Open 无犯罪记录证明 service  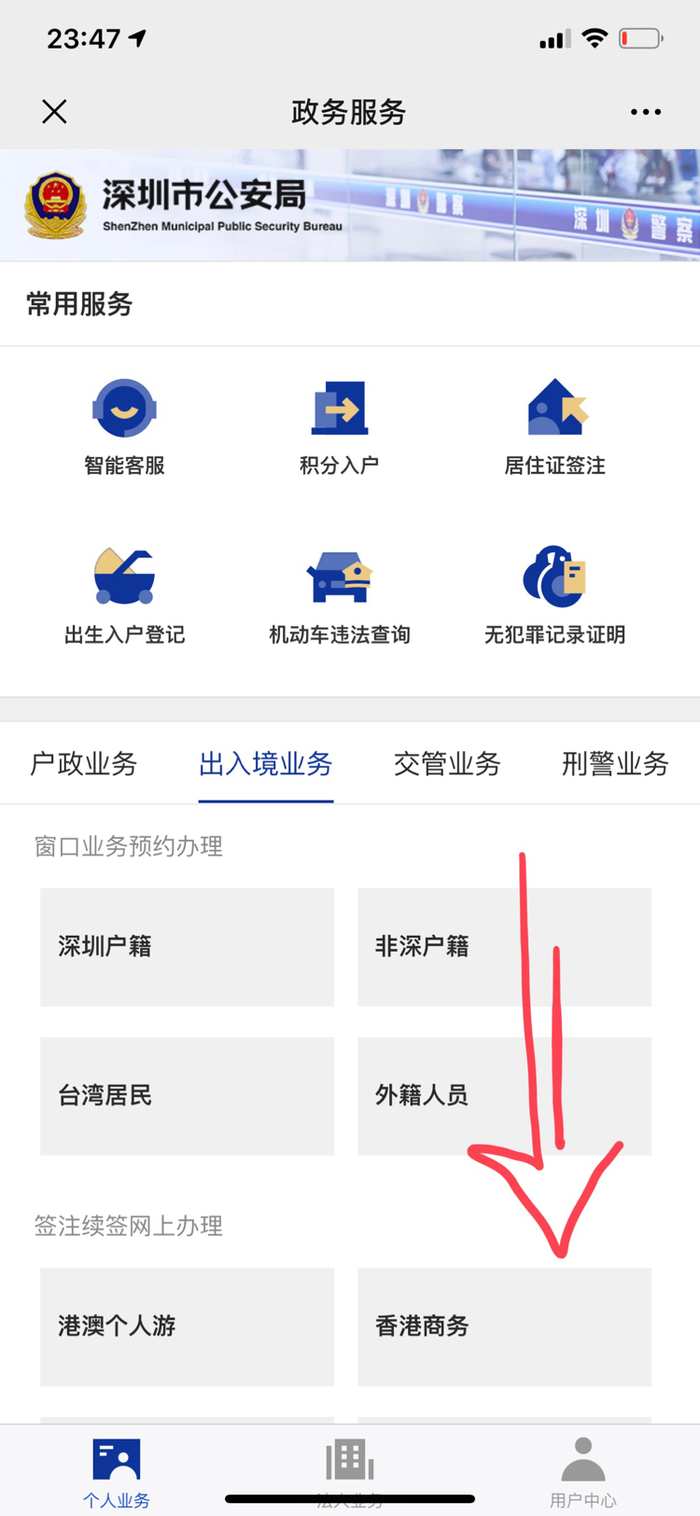pyautogui.click(x=555, y=596)
